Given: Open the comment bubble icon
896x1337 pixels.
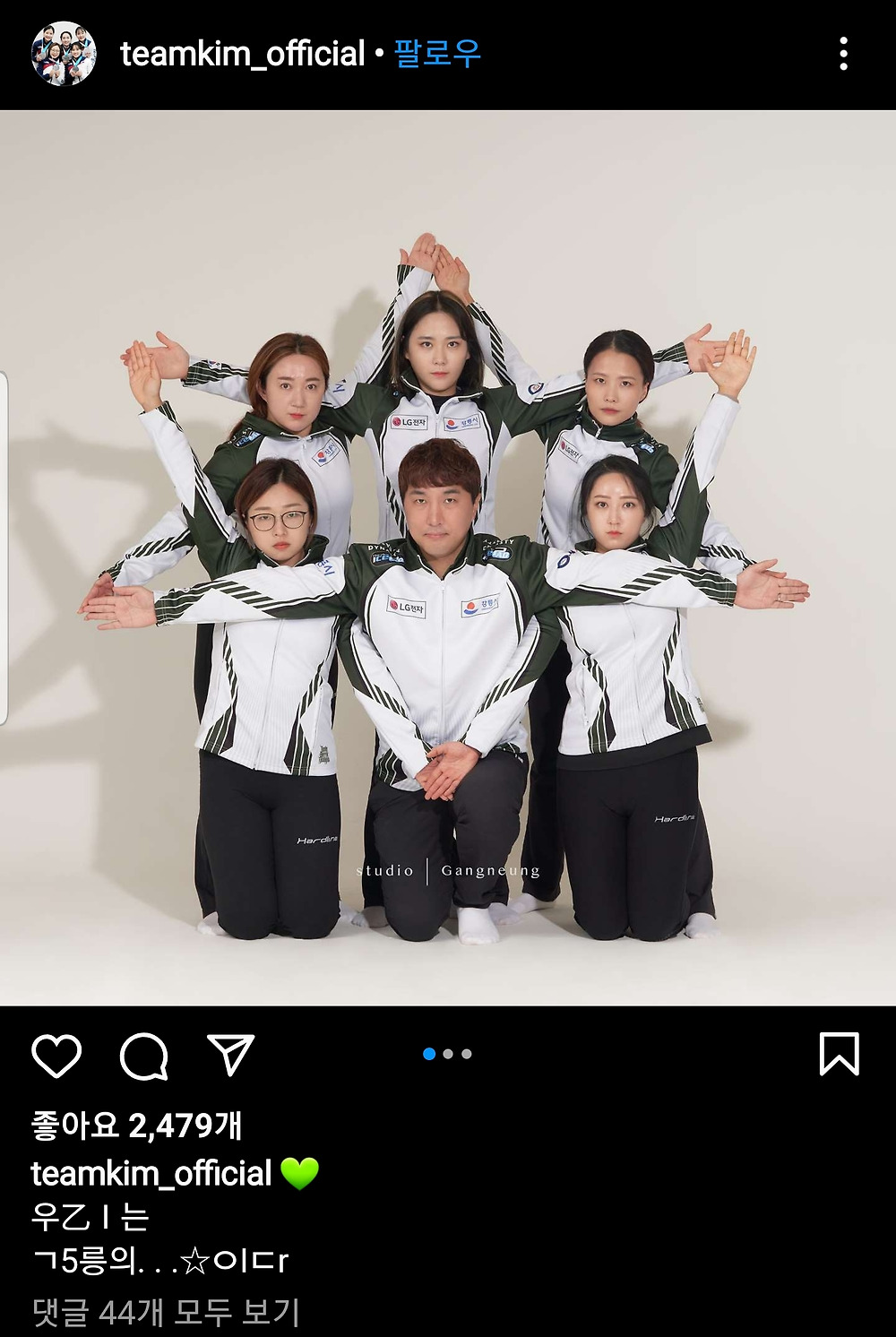Looking at the screenshot, I should (x=144, y=1055).
